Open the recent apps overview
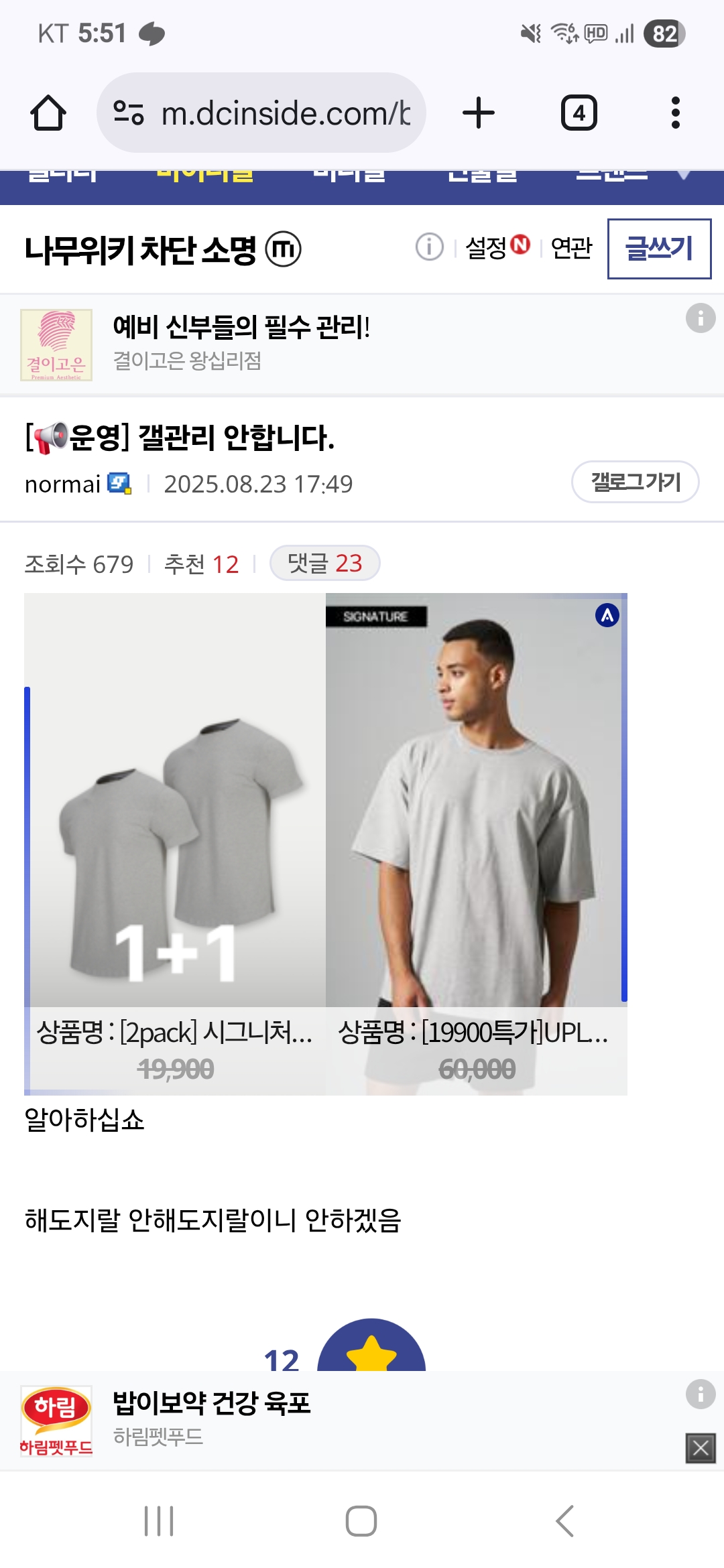 click(159, 1520)
